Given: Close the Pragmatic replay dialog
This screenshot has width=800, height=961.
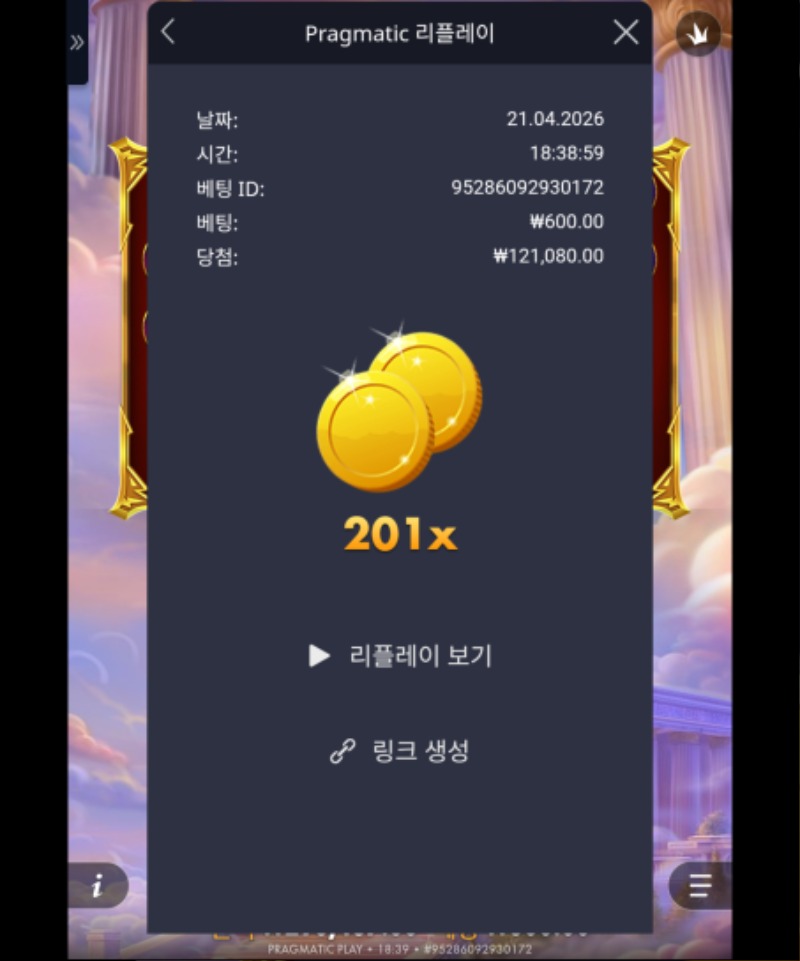Looking at the screenshot, I should (x=626, y=32).
